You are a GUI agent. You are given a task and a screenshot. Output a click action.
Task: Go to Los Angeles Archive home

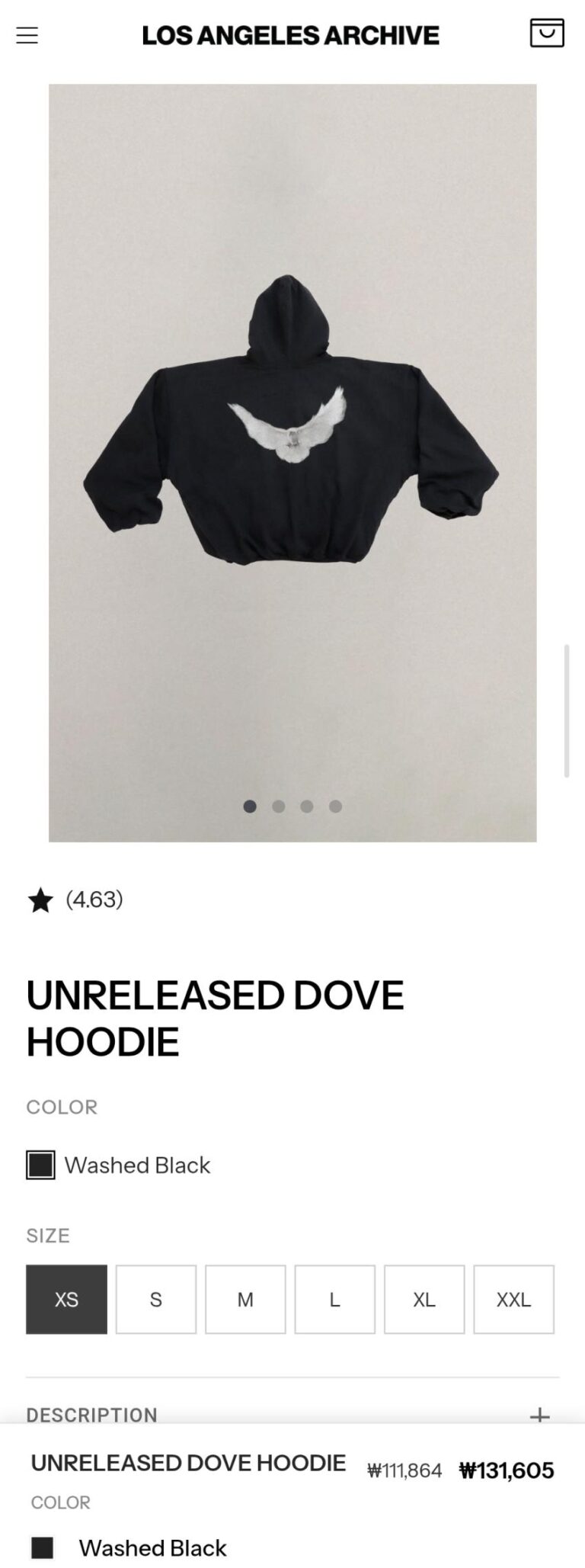[x=291, y=35]
